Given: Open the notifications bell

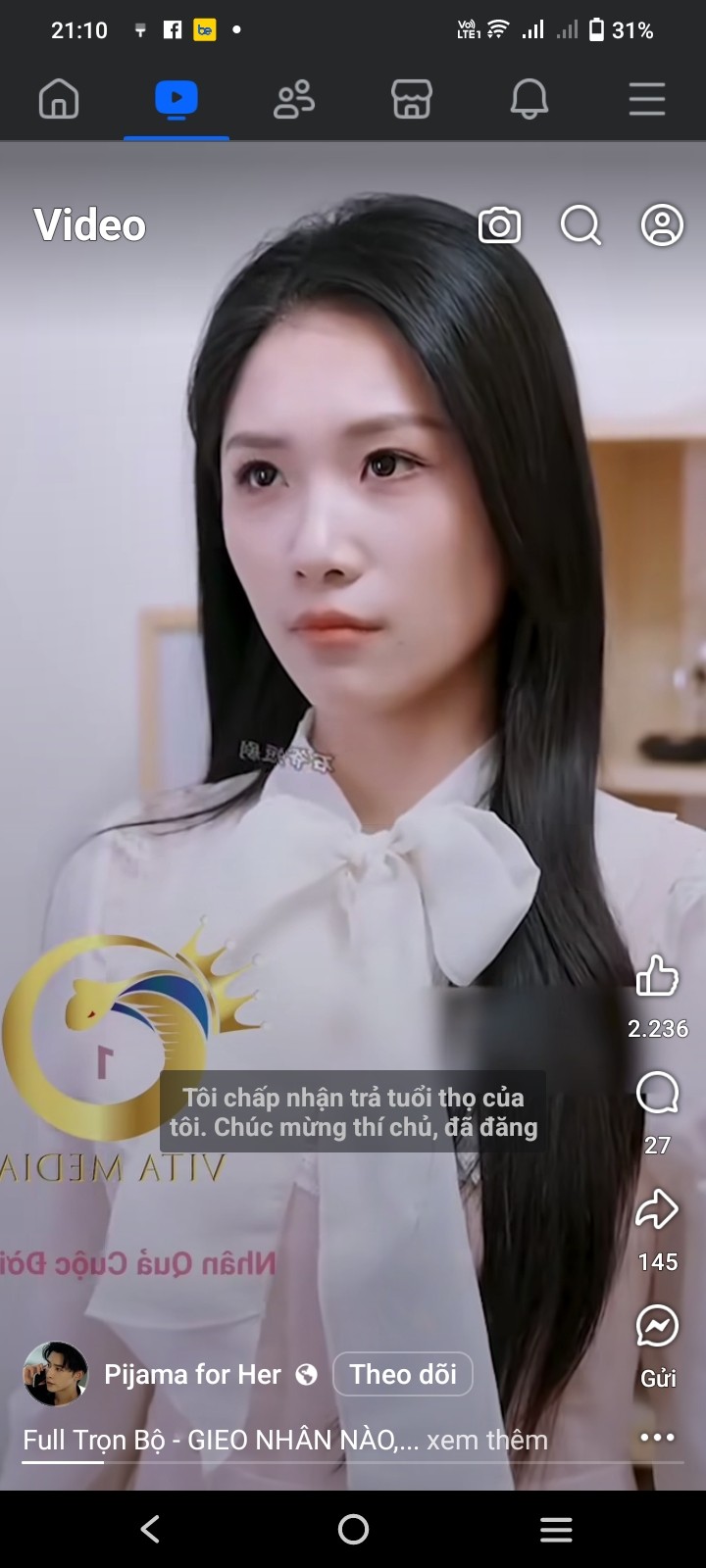Looking at the screenshot, I should 529,99.
